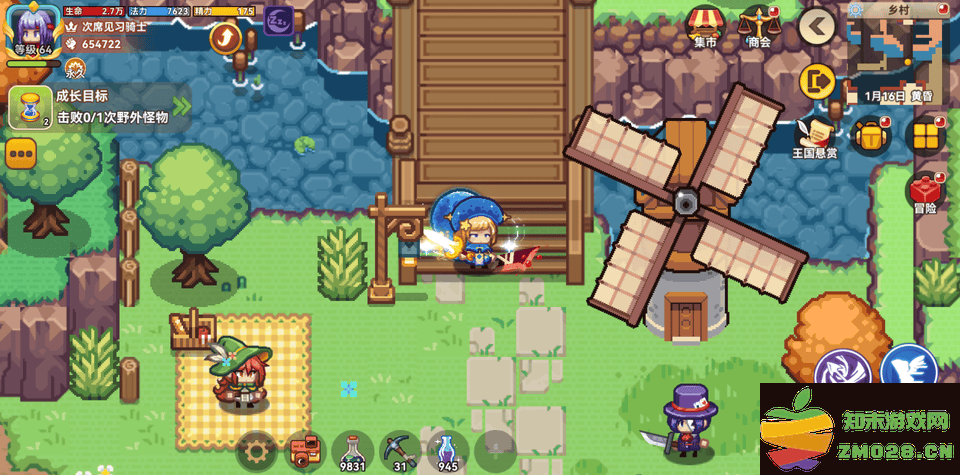Open settings gear in the bottom bar
Screen dimensions: 960x475
[256, 451]
